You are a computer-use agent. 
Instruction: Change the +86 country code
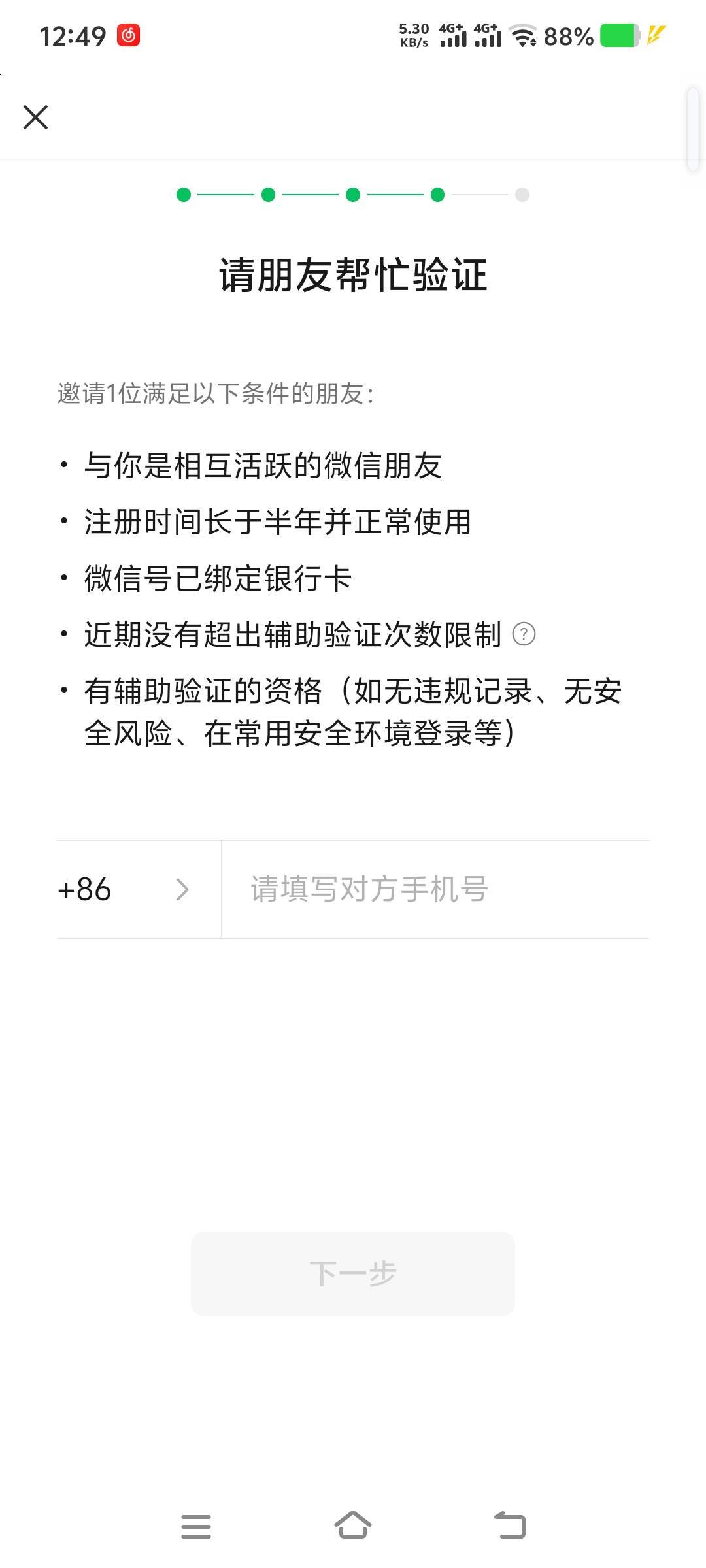pos(124,889)
